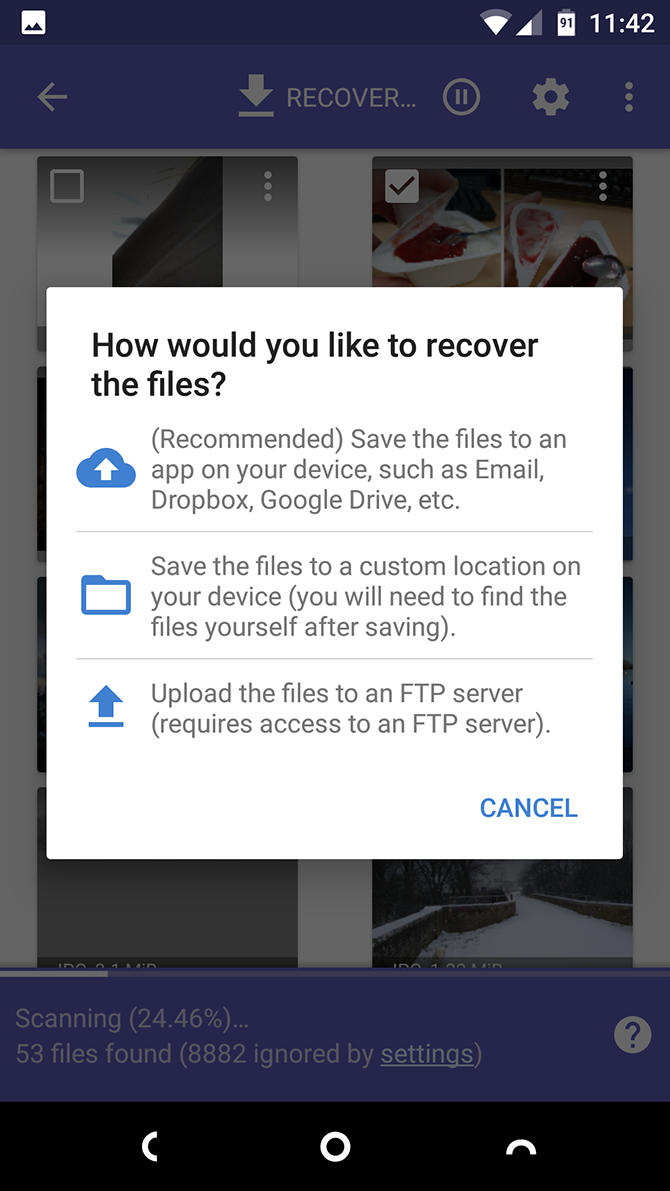Choose save files to an app option
The image size is (670, 1191).
tap(335, 468)
